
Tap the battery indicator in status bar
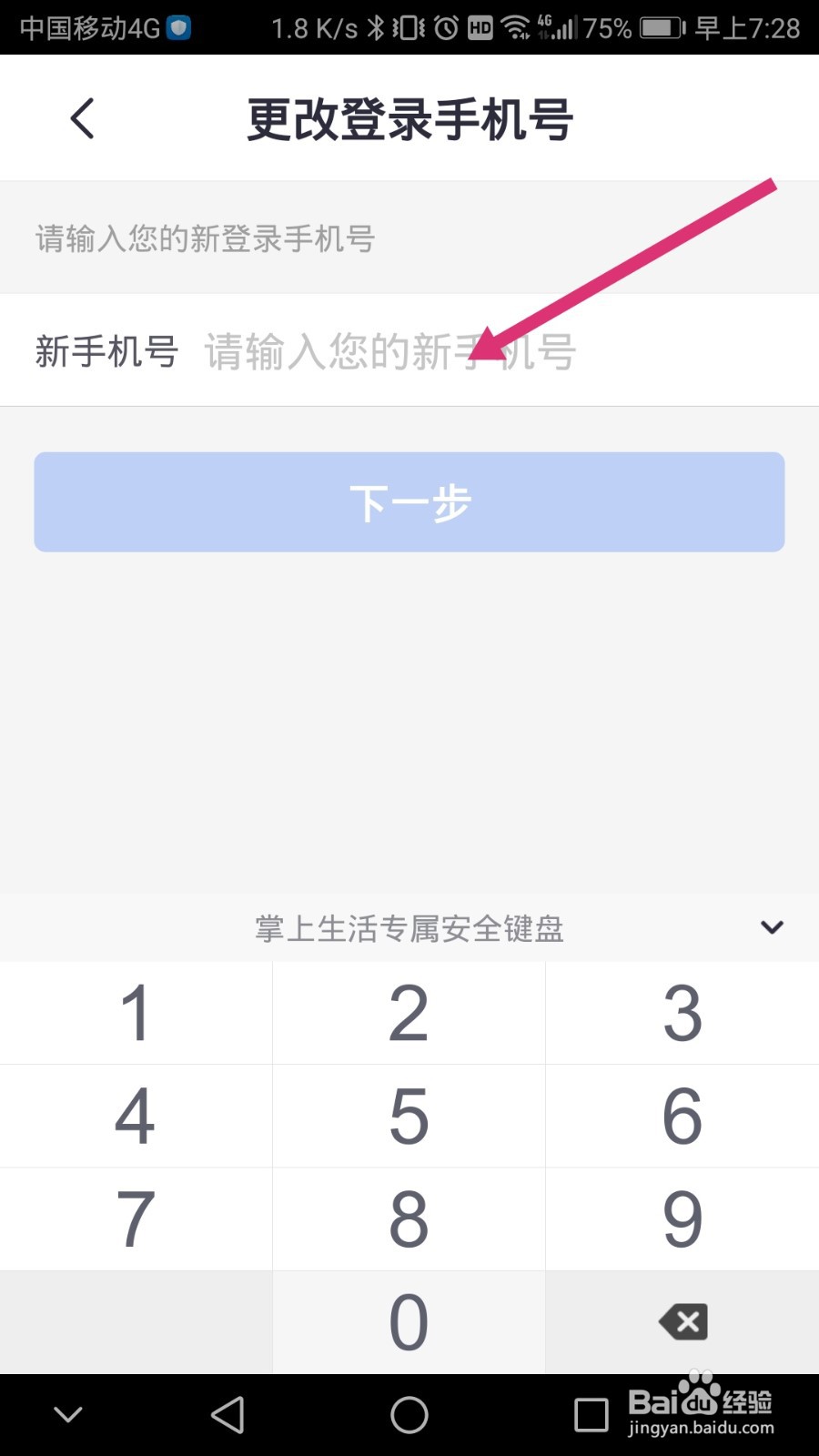660,27
